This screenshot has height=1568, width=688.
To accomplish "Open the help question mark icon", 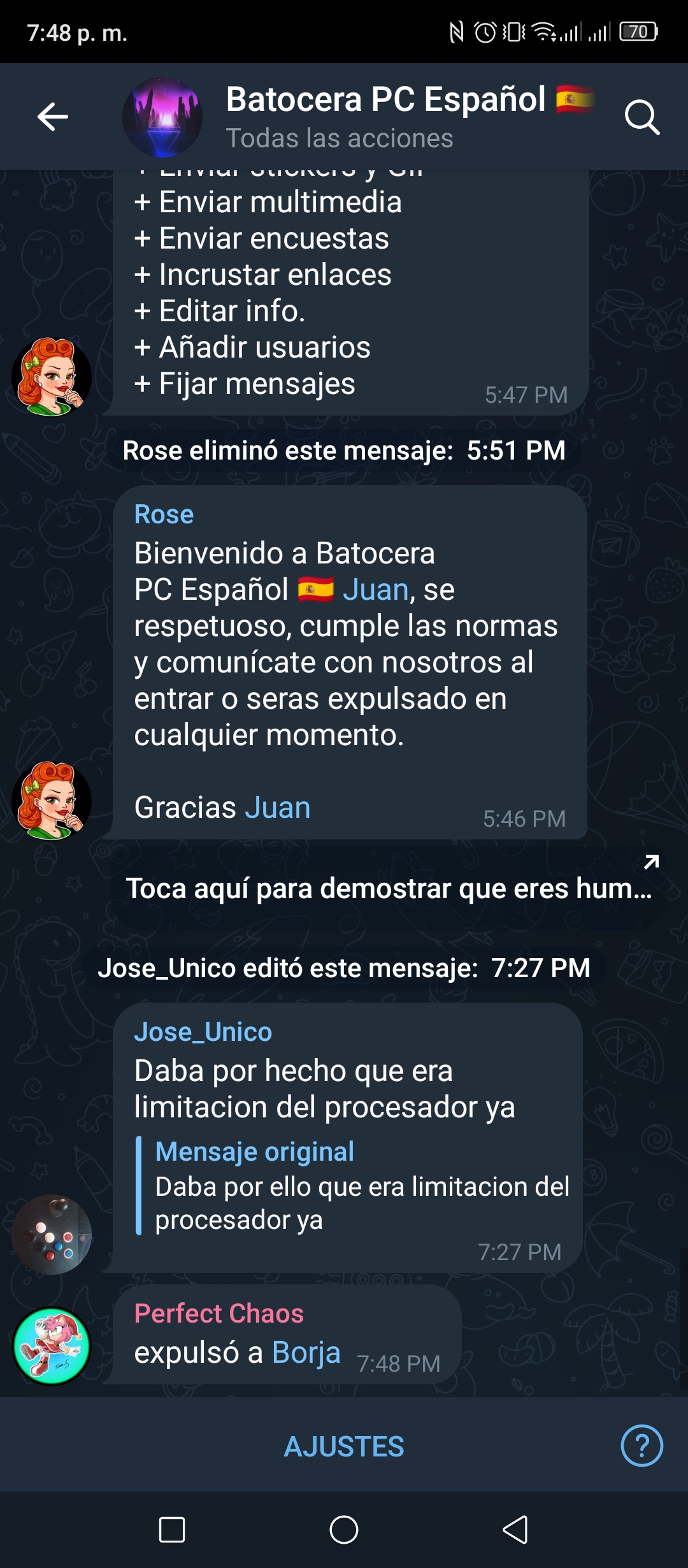I will 641,1446.
